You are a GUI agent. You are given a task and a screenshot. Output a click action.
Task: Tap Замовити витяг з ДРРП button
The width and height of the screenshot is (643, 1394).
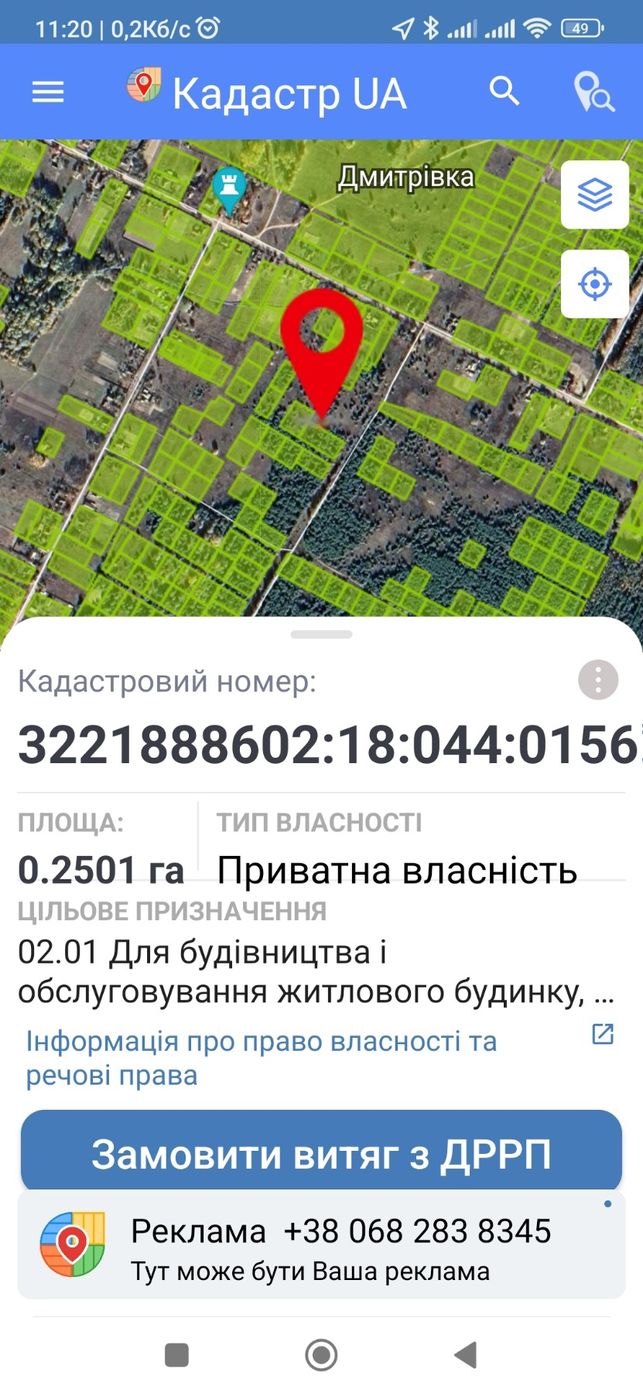coord(321,1155)
